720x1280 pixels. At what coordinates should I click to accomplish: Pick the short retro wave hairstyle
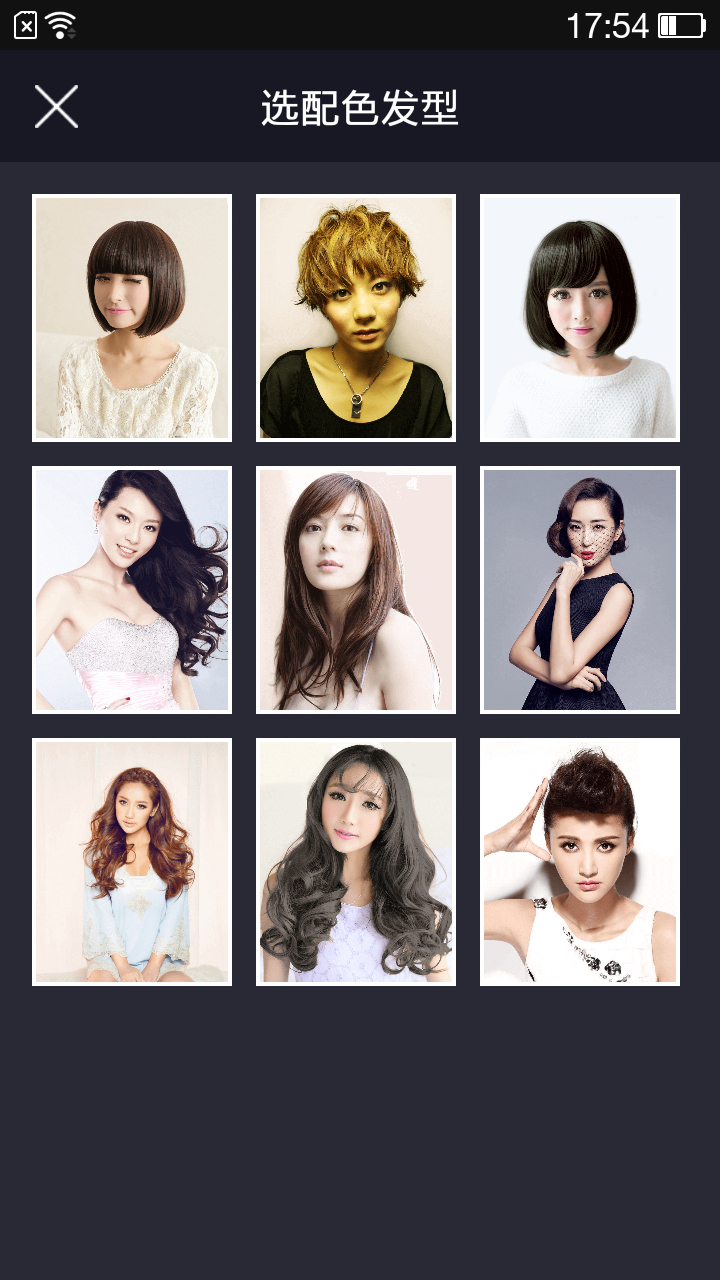coord(580,590)
